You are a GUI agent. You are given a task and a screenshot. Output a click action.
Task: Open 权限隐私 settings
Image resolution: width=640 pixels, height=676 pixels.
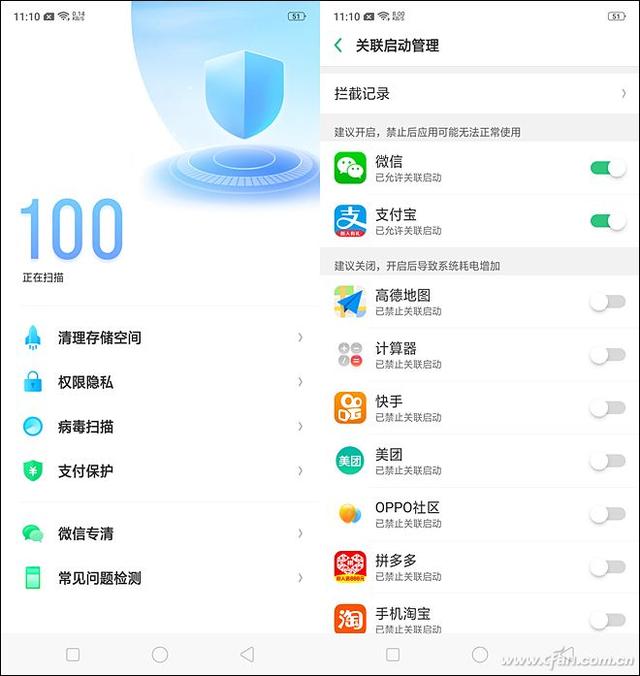click(160, 382)
